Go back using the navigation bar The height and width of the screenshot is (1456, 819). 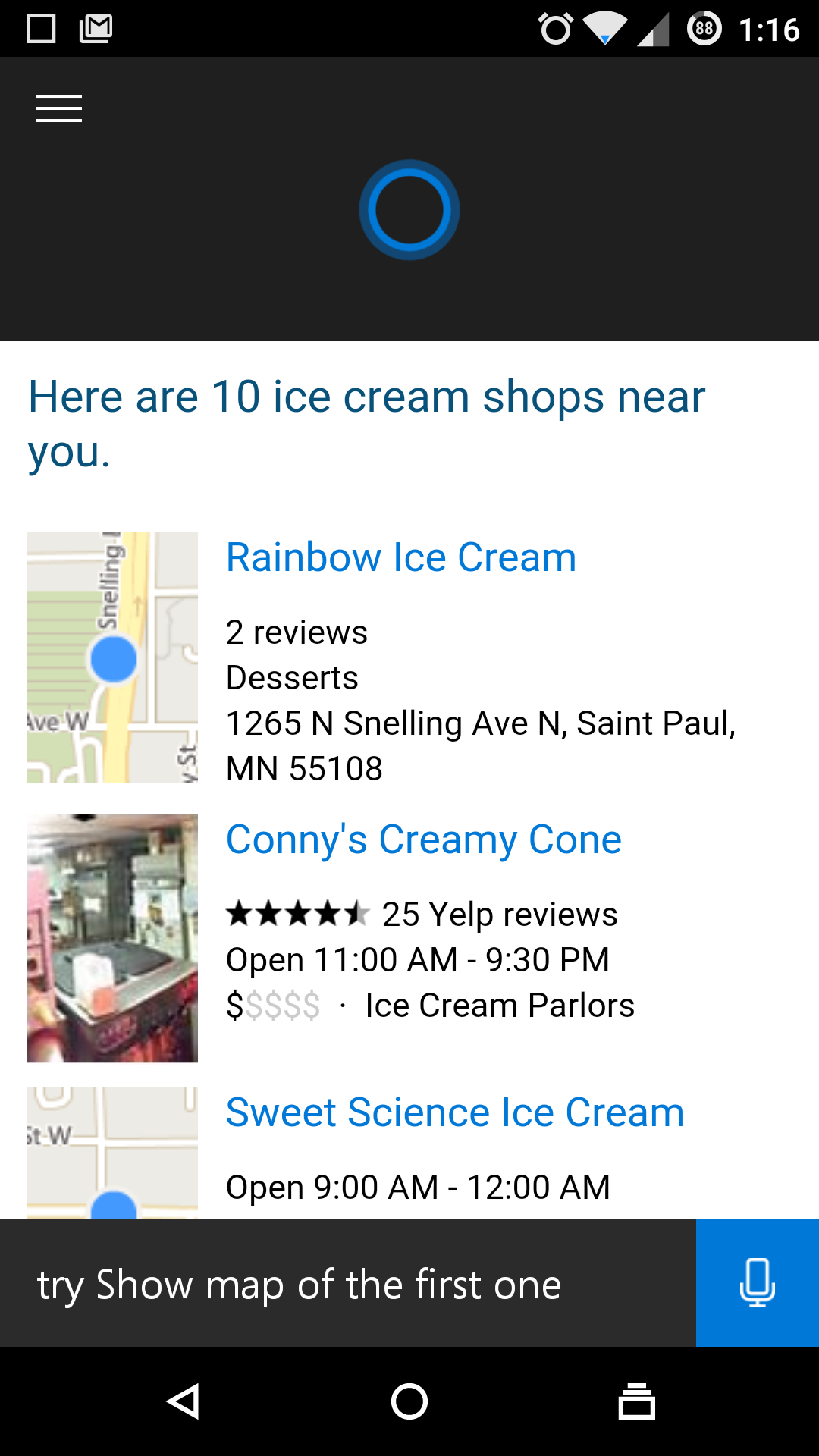pyautogui.click(x=183, y=1401)
